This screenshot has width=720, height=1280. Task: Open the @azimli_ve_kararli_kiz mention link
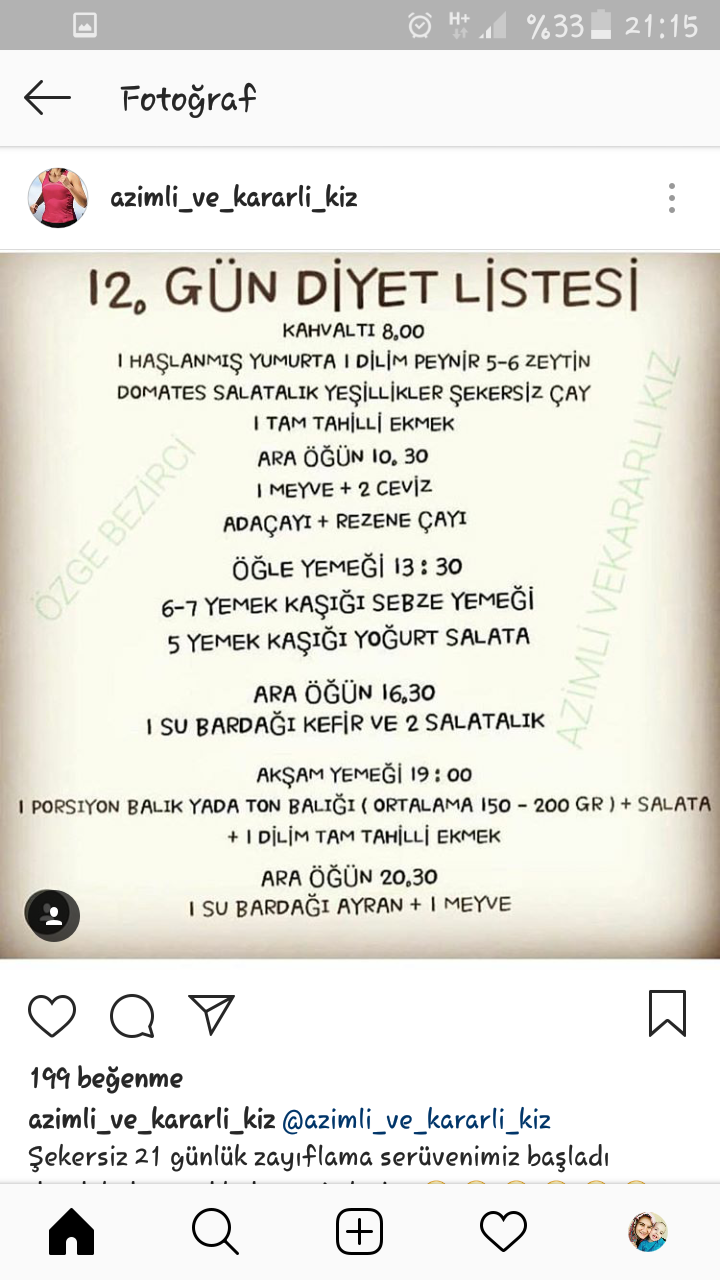[416, 1119]
